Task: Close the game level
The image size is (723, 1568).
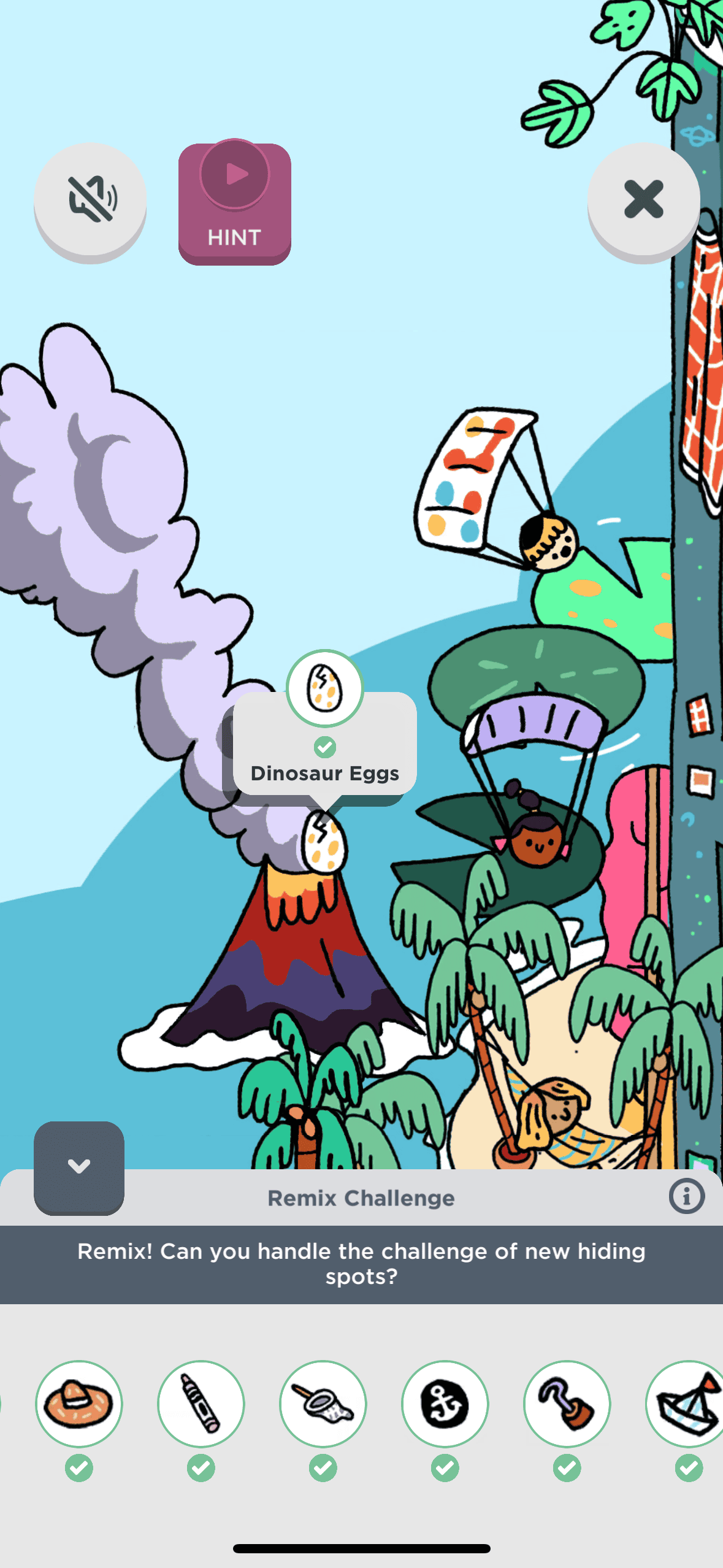Action: point(643,199)
